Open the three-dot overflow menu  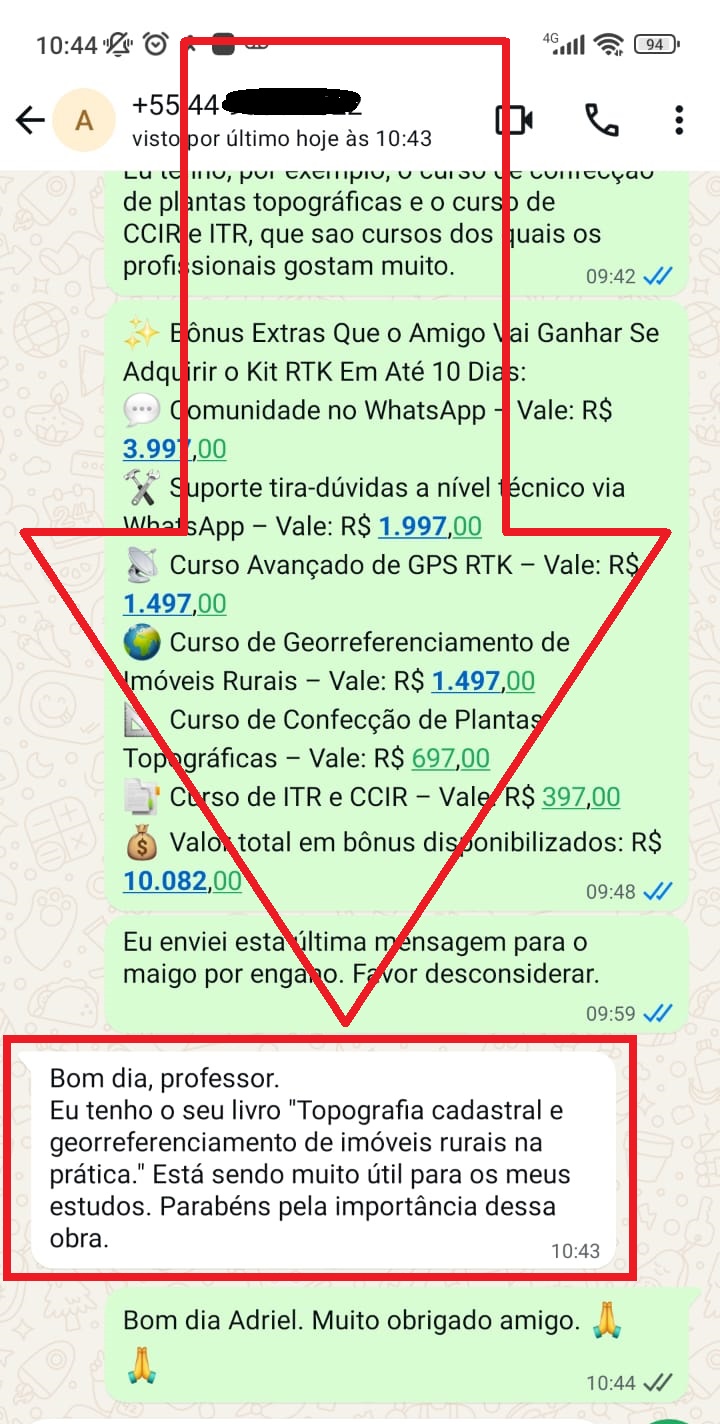pyautogui.click(x=679, y=120)
